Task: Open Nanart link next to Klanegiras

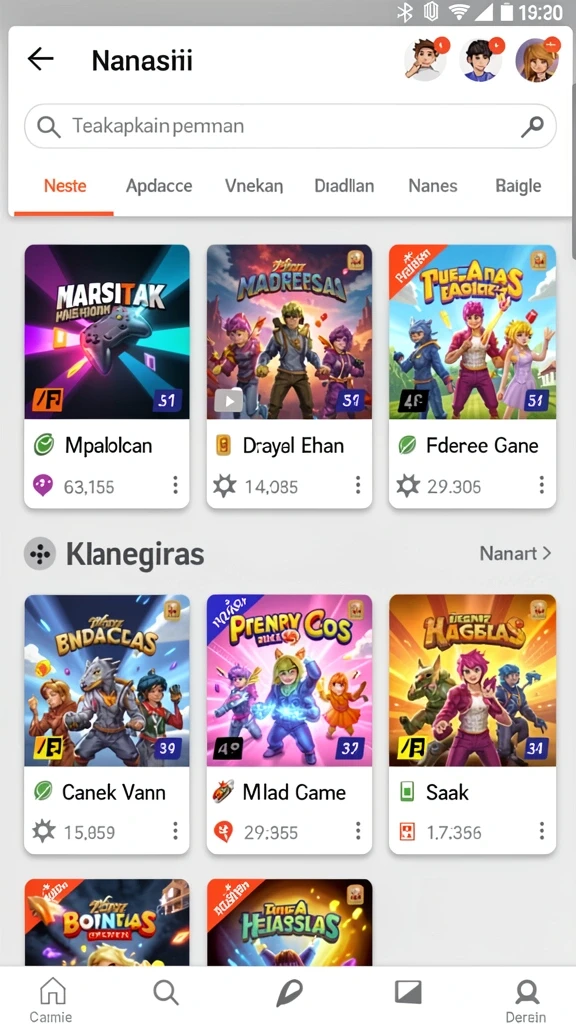Action: (x=515, y=554)
